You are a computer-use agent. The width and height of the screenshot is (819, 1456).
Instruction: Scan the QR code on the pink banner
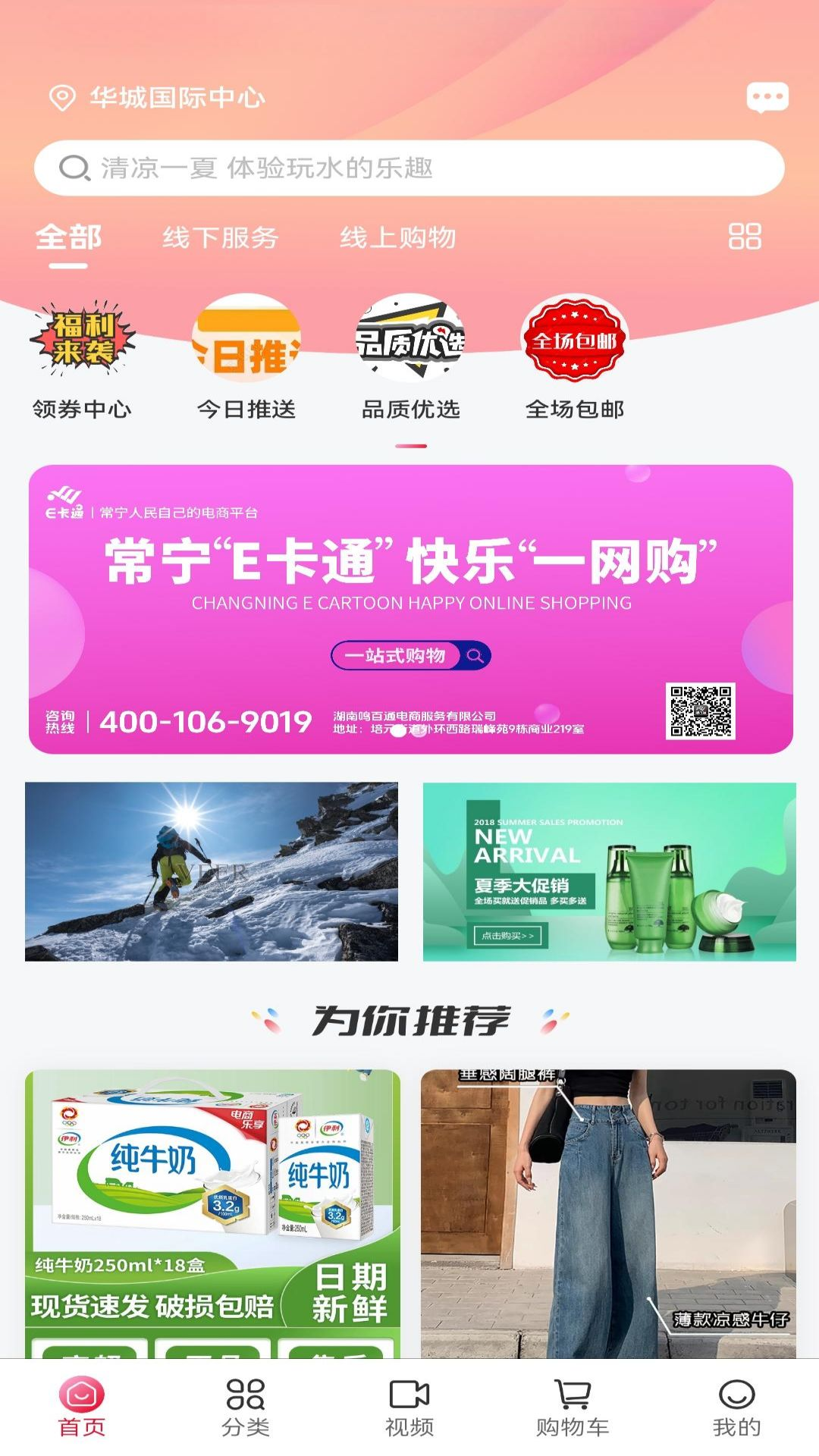(700, 710)
